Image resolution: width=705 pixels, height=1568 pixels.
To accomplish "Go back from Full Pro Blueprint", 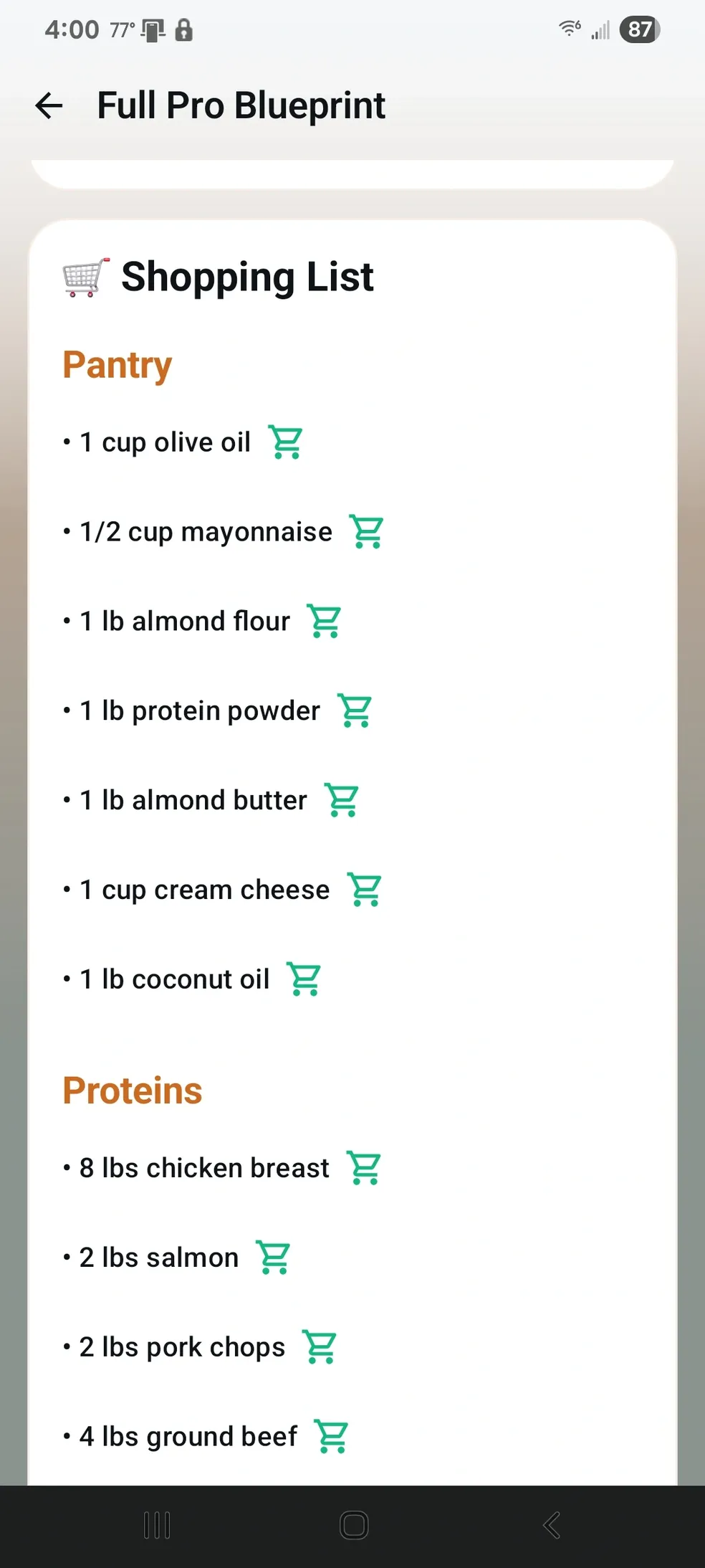I will pos(49,105).
